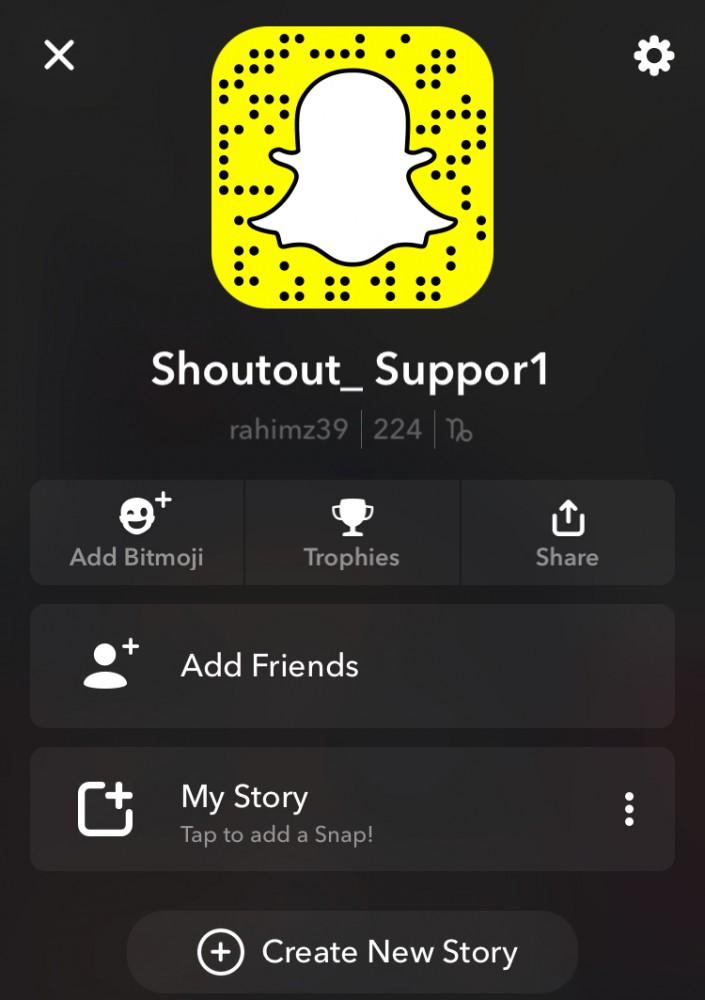Tap the Snapcode to enlarge it
The width and height of the screenshot is (705, 1000).
coord(352,166)
